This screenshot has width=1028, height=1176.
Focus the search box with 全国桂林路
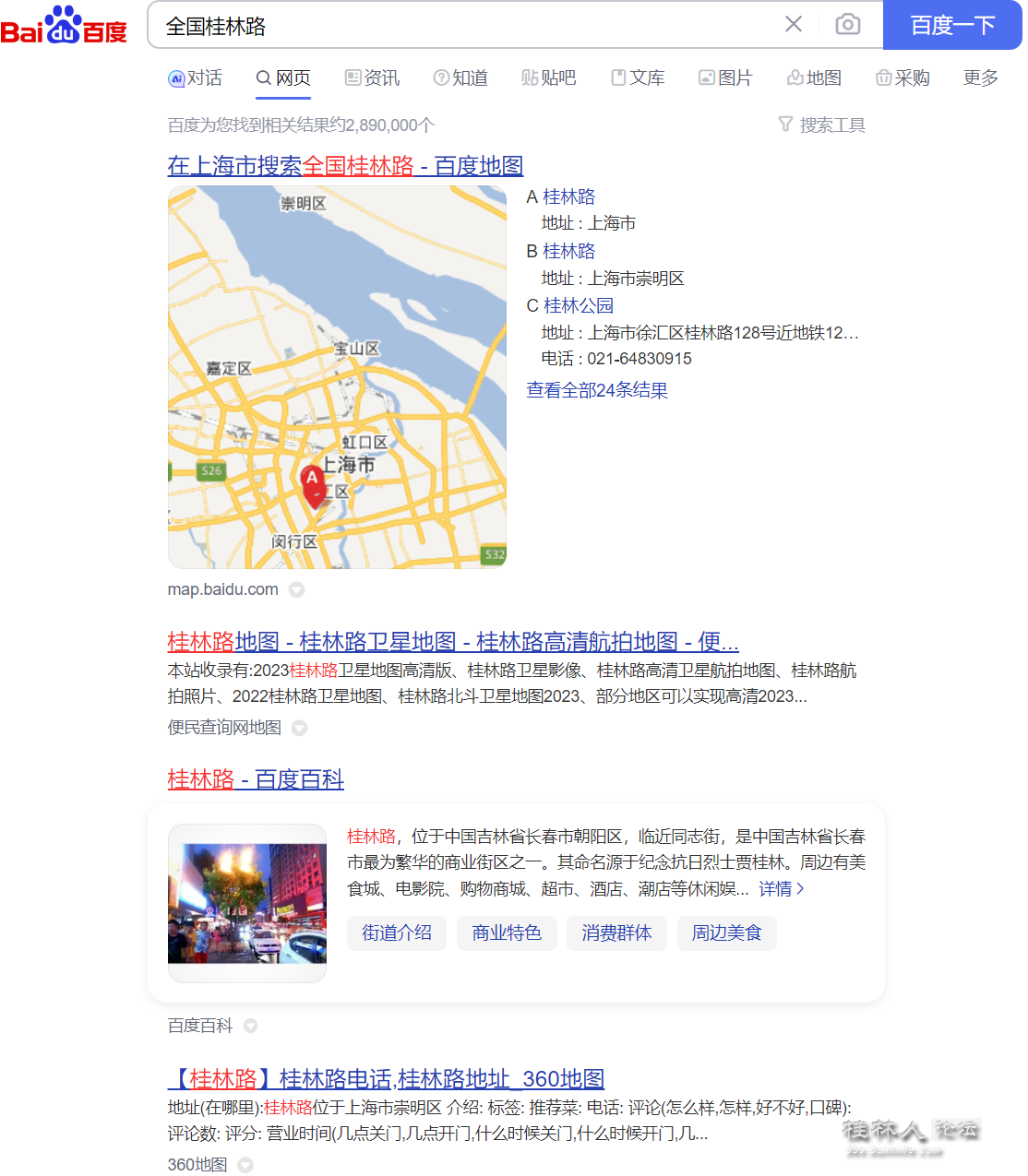pyautogui.click(x=461, y=26)
